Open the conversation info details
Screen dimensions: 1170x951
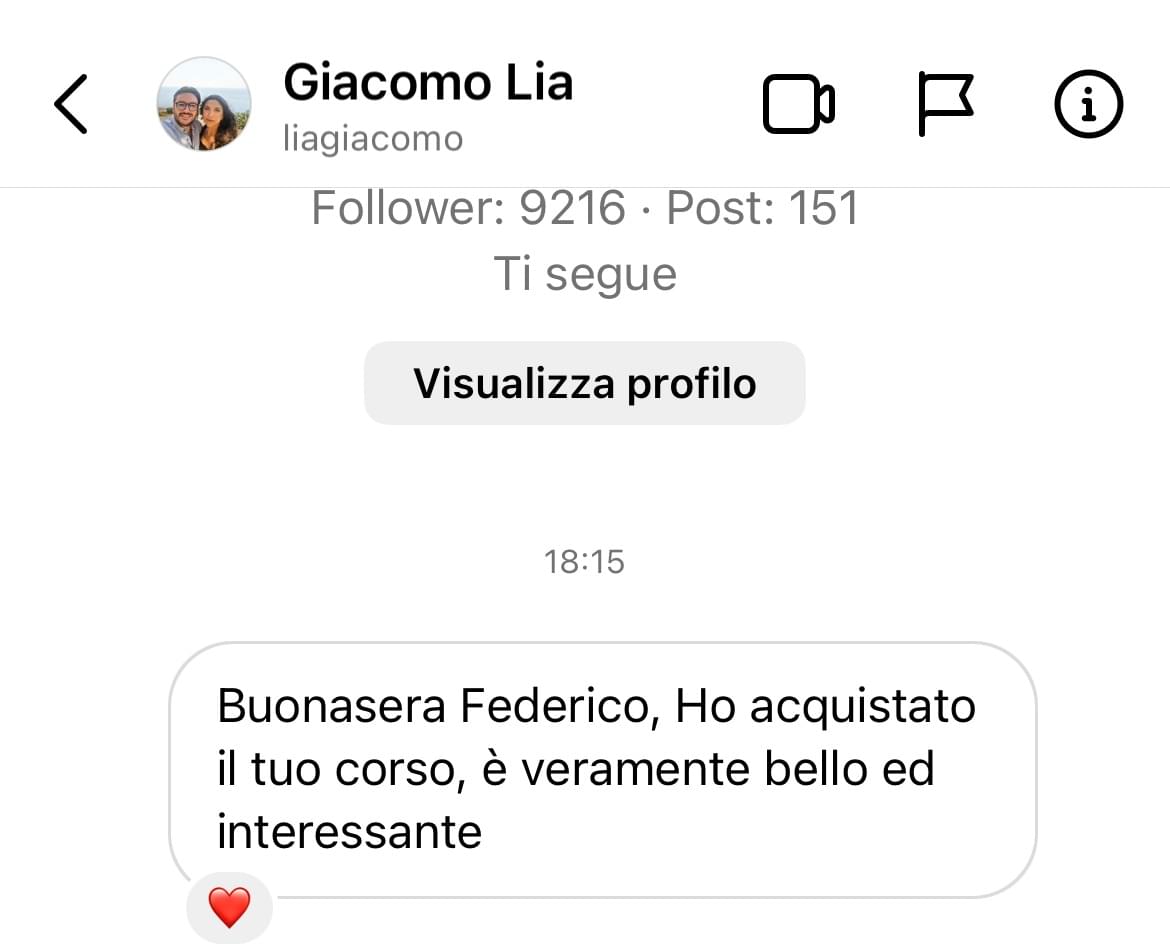tap(1089, 104)
